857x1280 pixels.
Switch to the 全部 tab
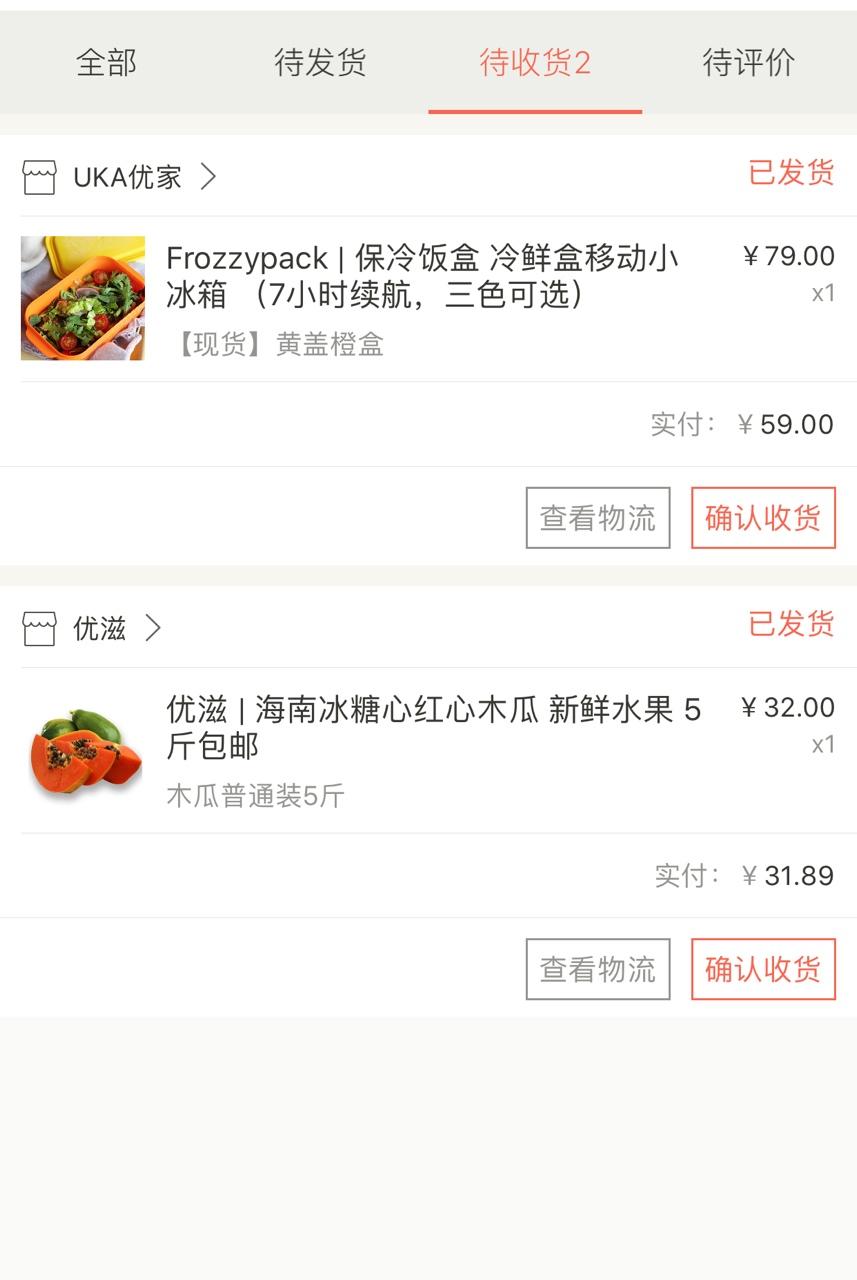tap(106, 63)
